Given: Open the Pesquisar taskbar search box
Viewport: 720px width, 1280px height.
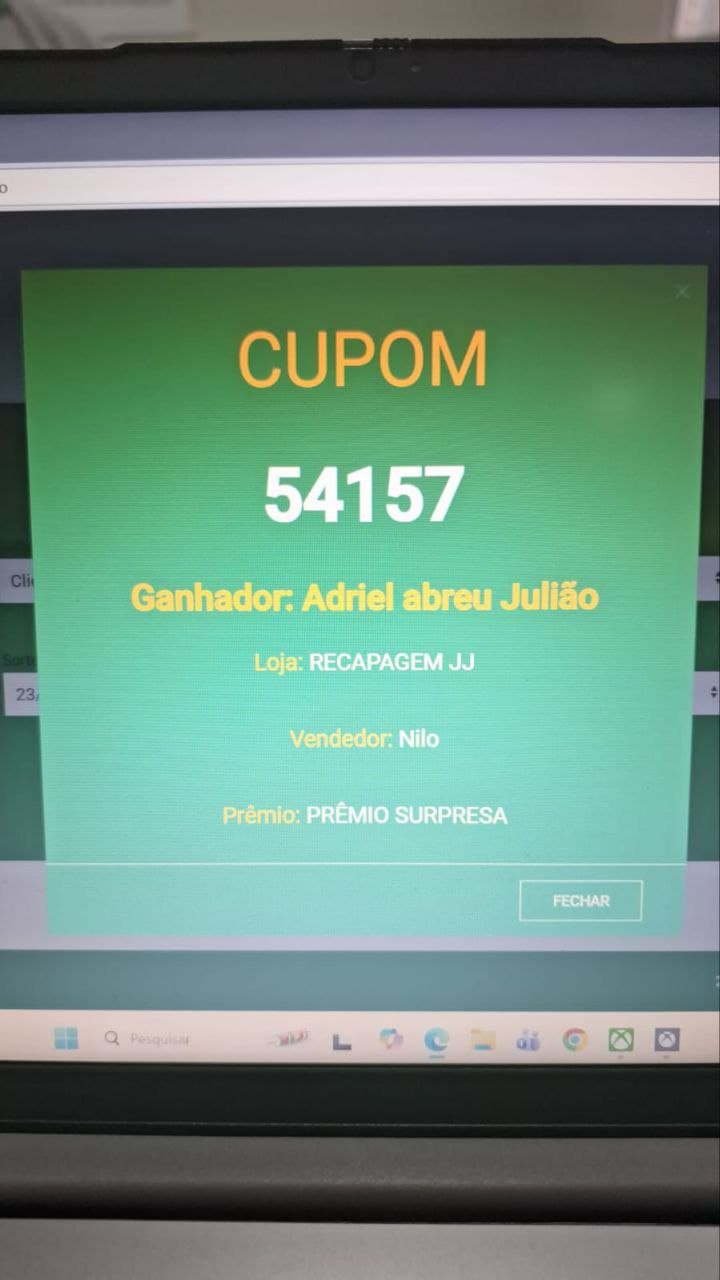Looking at the screenshot, I should [150, 1040].
